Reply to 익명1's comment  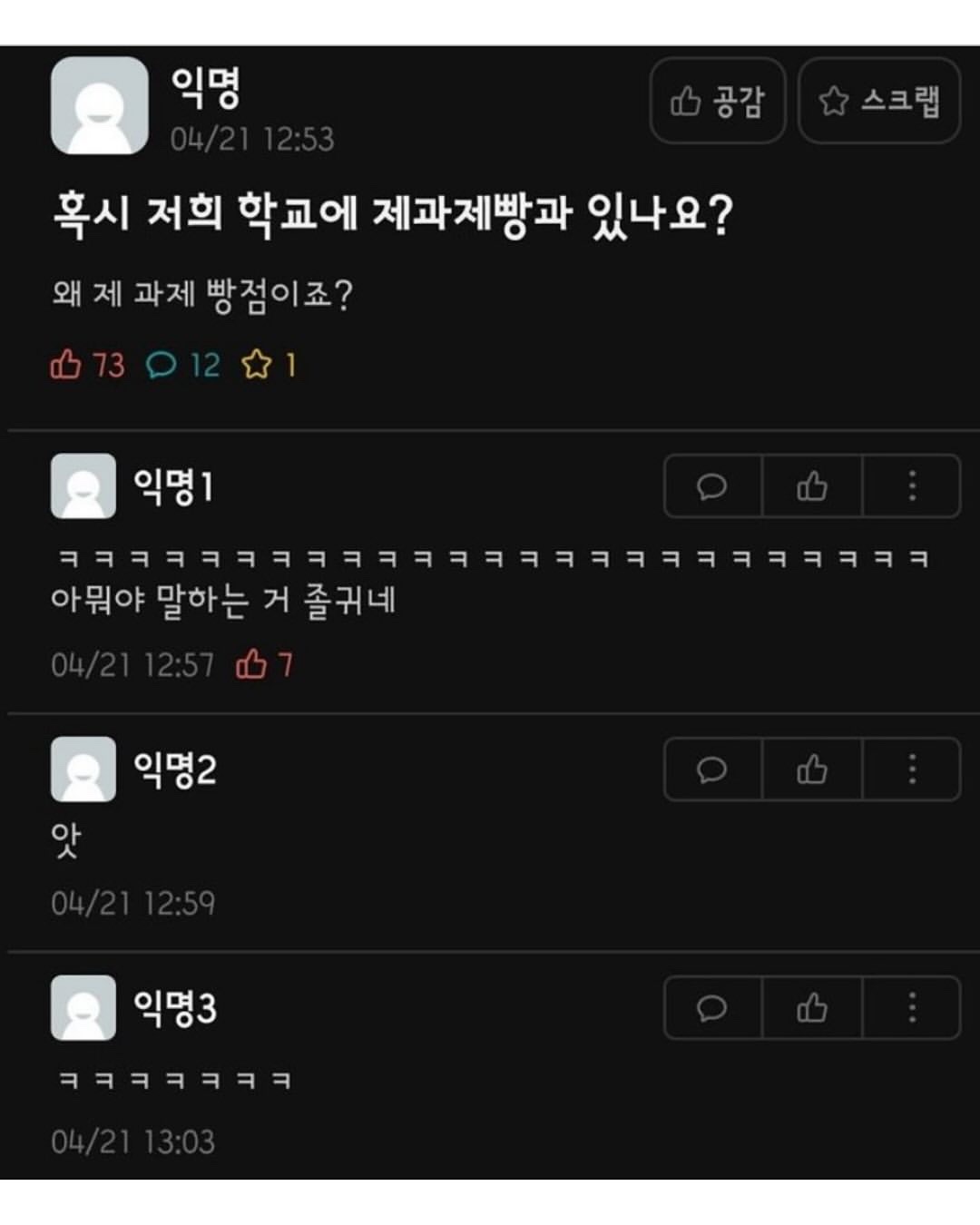pos(712,486)
